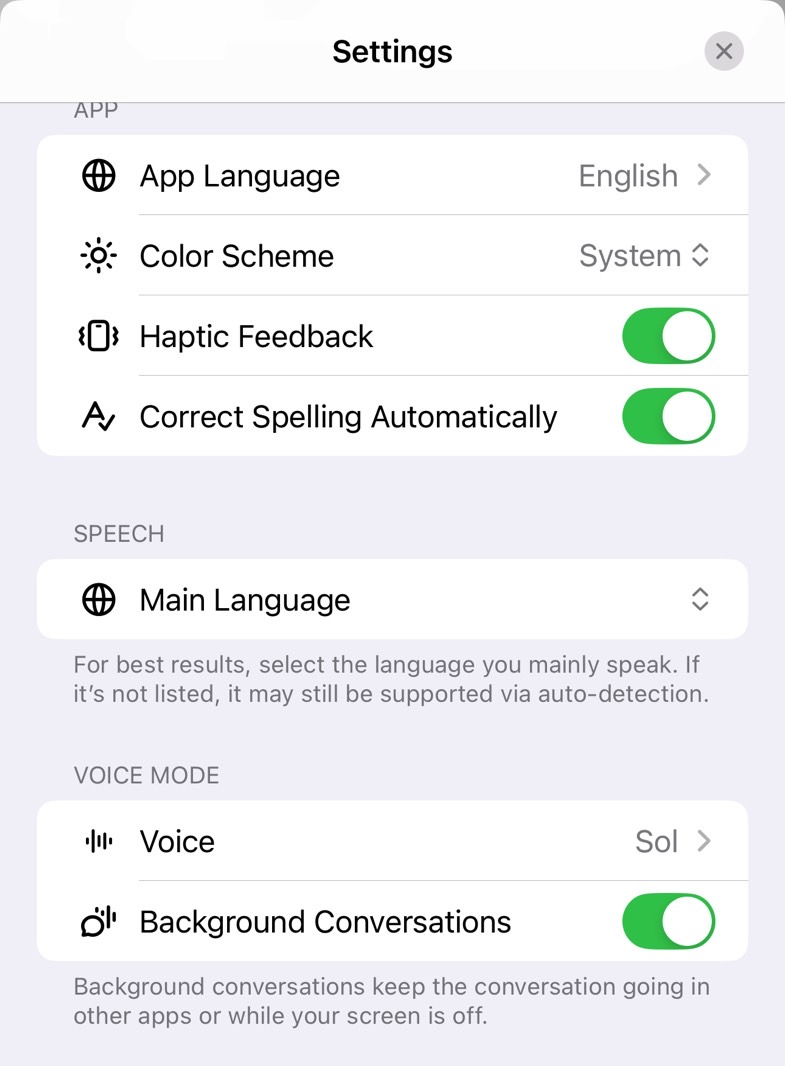Screen dimensions: 785x1066
Task: Disable Correct Spelling Automatically
Action: [668, 416]
